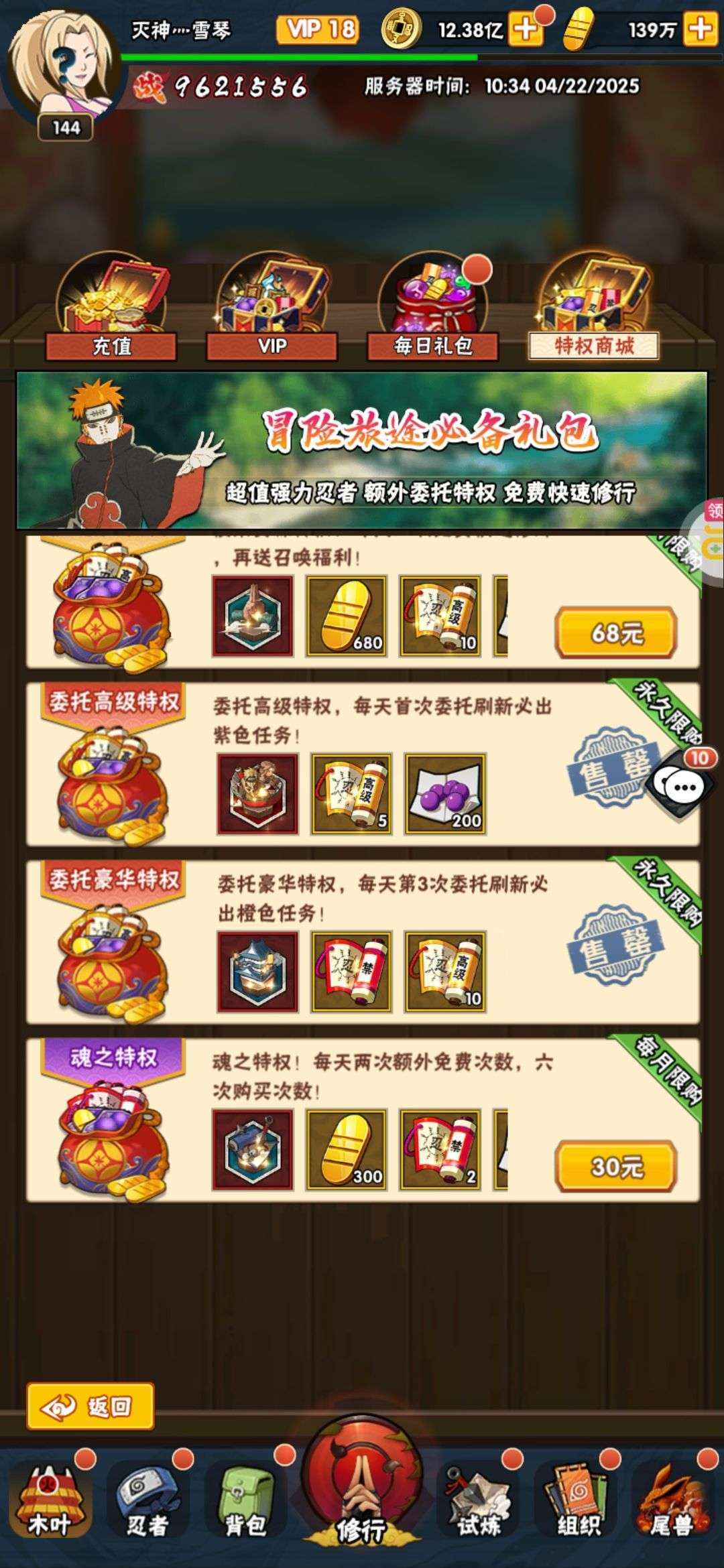The width and height of the screenshot is (724, 1568).
Task: Open the 冒险旅途必备礼包 banner
Action: click(362, 450)
